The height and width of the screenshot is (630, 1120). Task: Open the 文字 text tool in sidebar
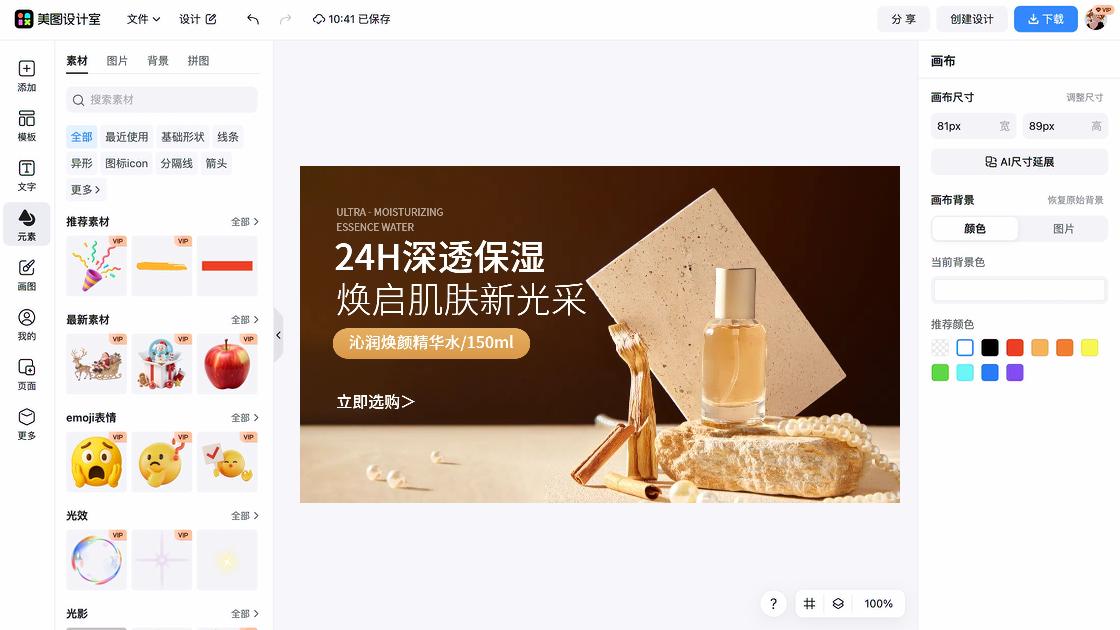[x=27, y=176]
